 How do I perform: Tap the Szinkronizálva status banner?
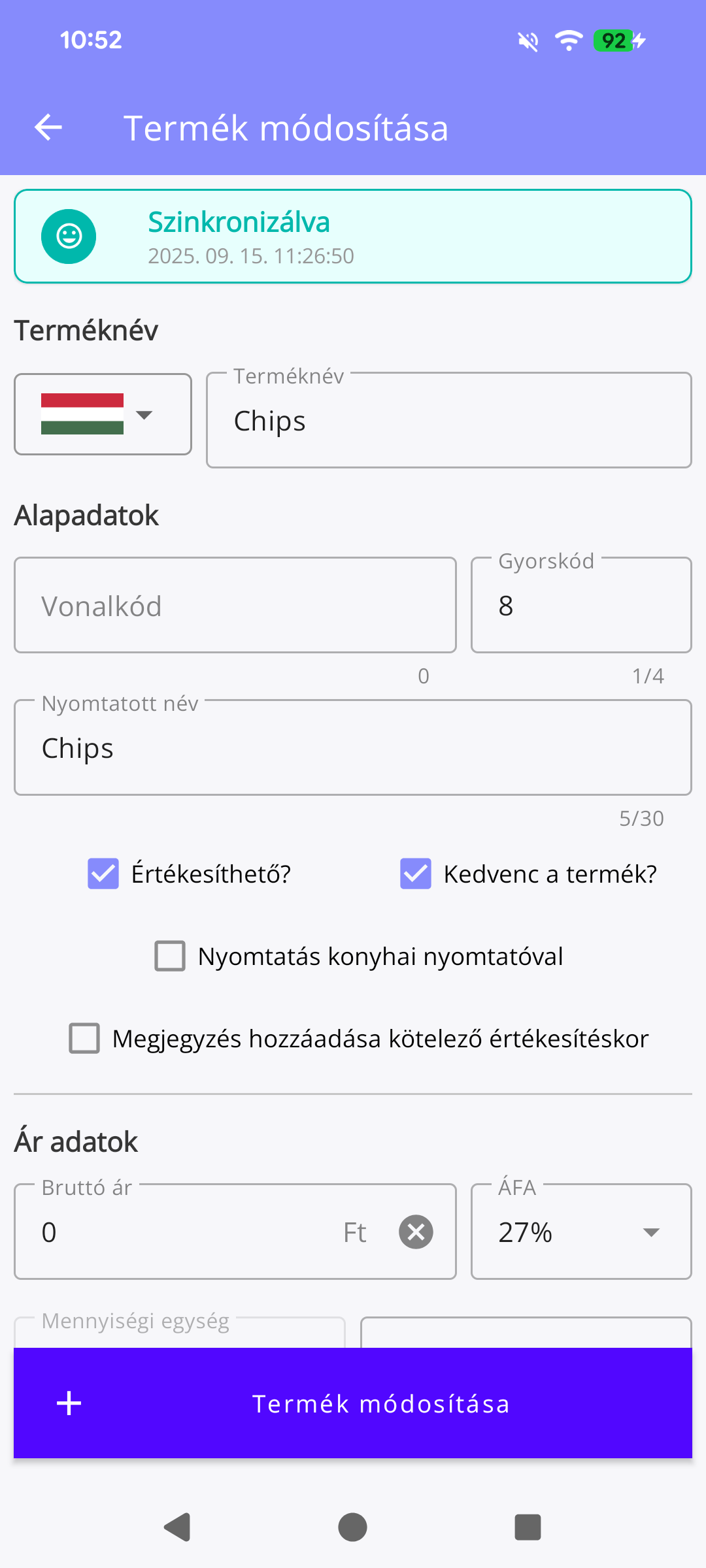(x=353, y=236)
